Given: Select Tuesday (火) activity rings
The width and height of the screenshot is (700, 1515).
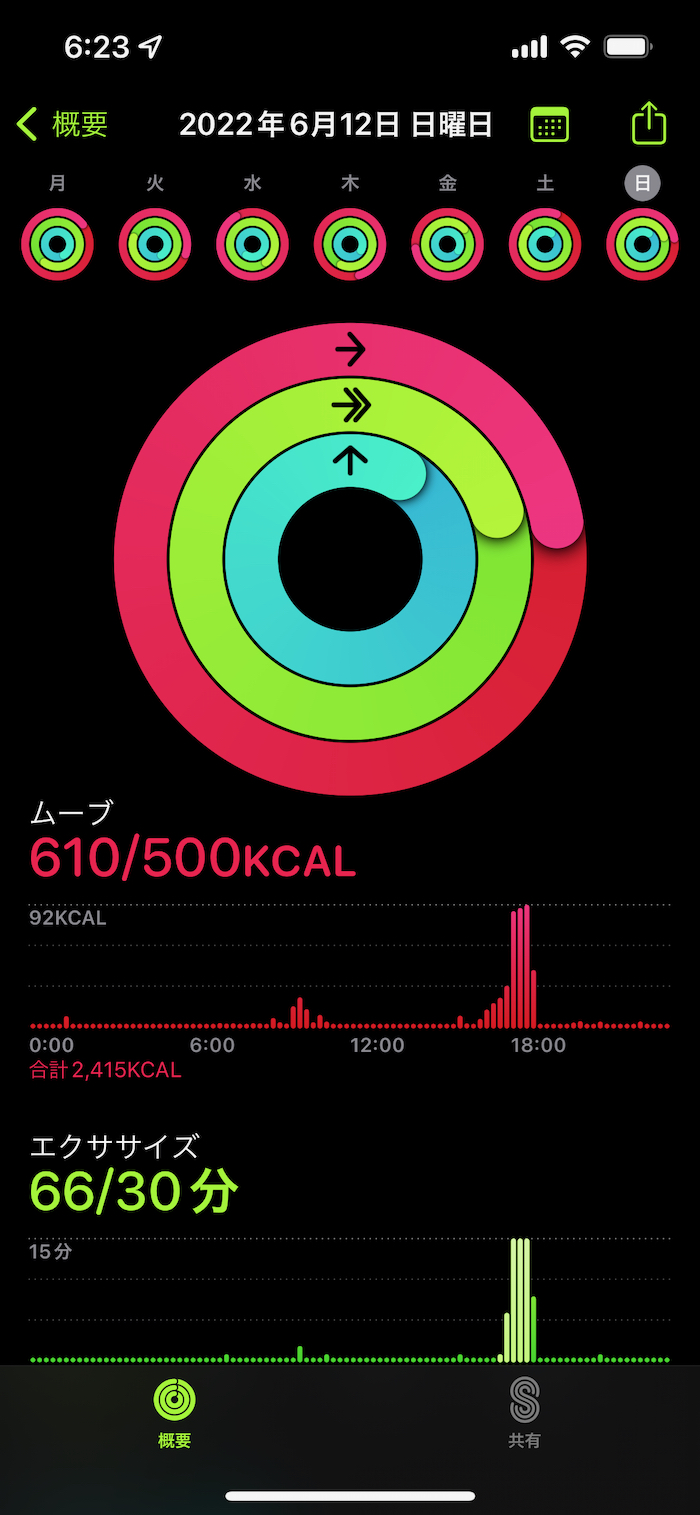Looking at the screenshot, I should (155, 244).
